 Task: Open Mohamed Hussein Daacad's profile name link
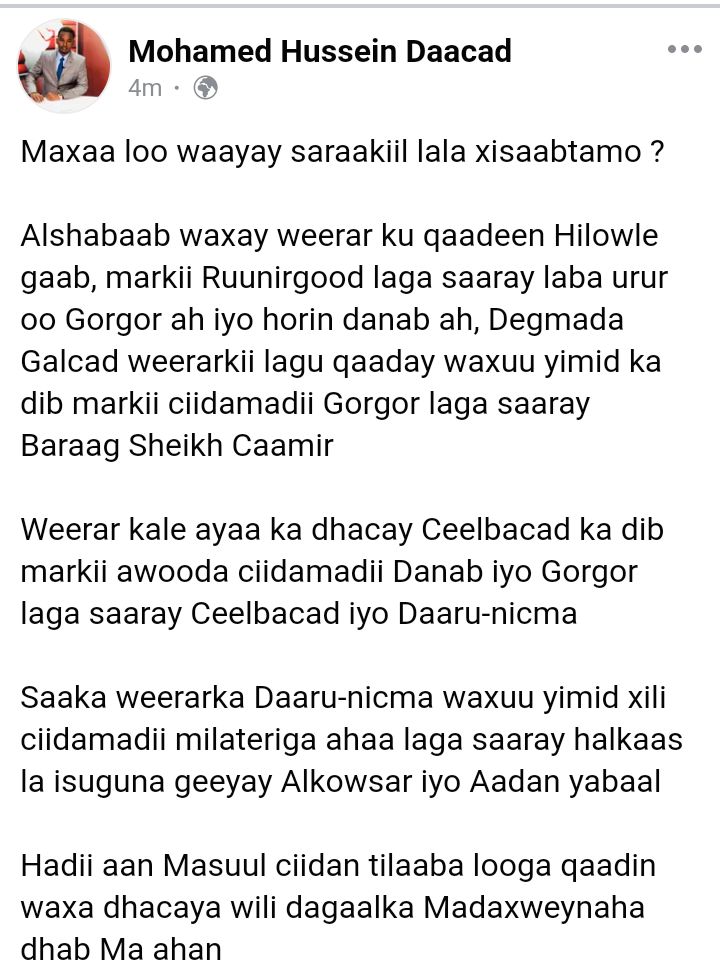point(320,50)
